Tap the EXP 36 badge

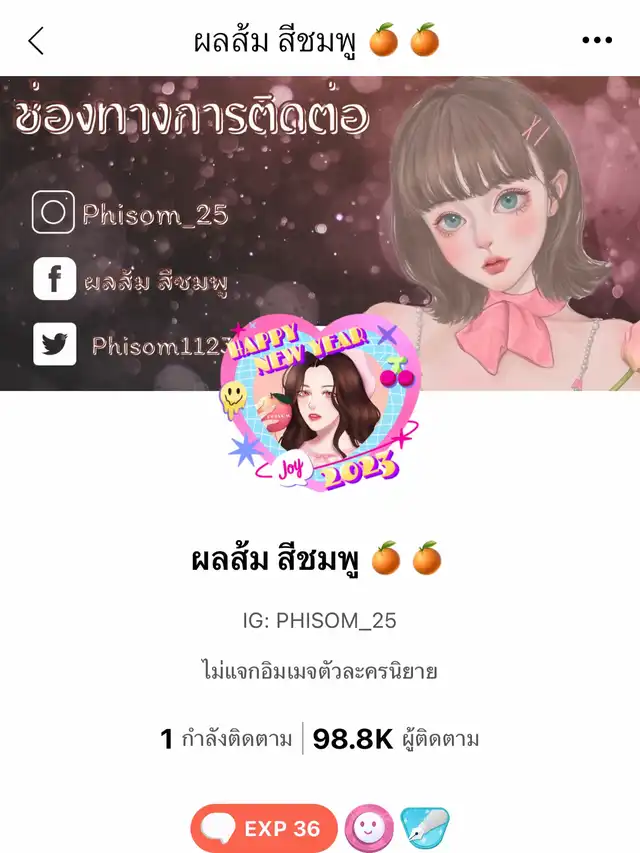tap(264, 828)
